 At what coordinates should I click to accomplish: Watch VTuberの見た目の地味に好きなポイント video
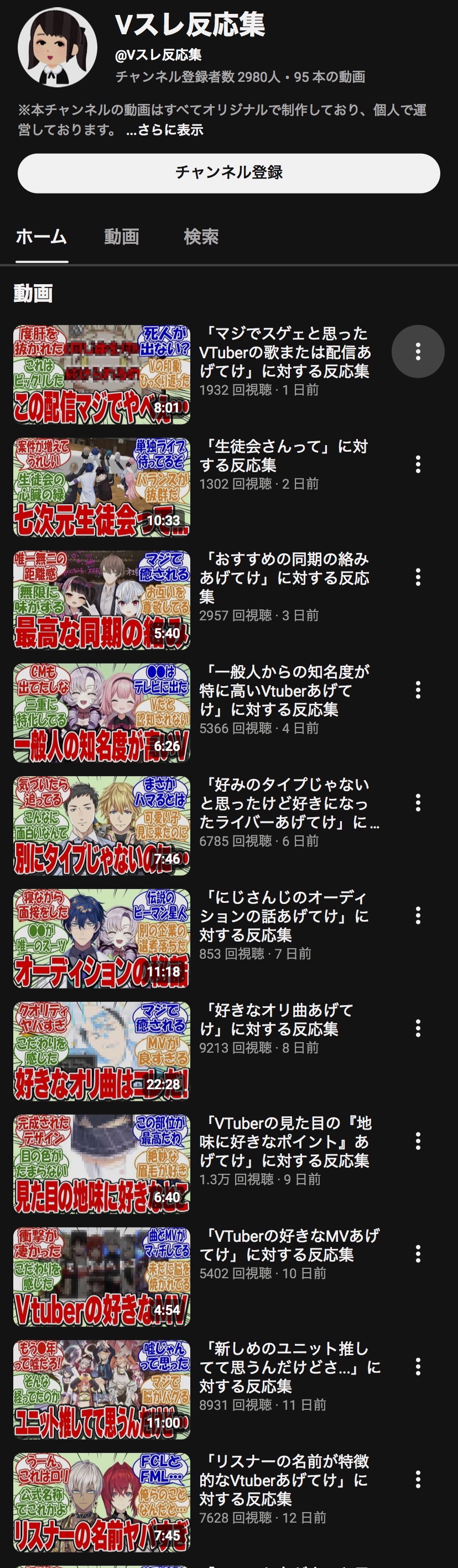(102, 1163)
